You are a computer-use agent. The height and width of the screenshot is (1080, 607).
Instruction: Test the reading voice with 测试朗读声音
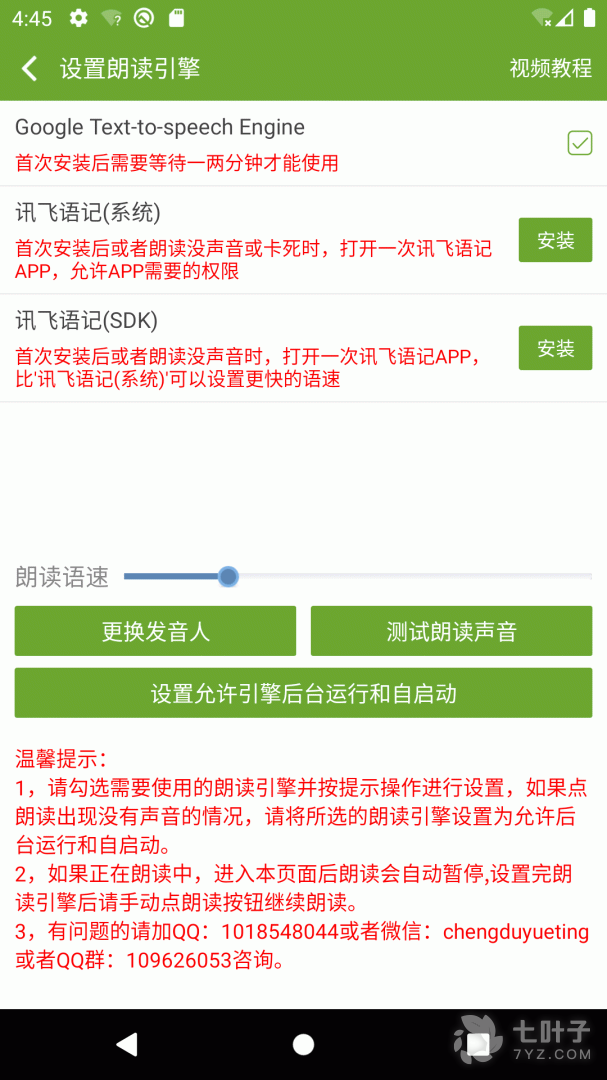pos(451,631)
